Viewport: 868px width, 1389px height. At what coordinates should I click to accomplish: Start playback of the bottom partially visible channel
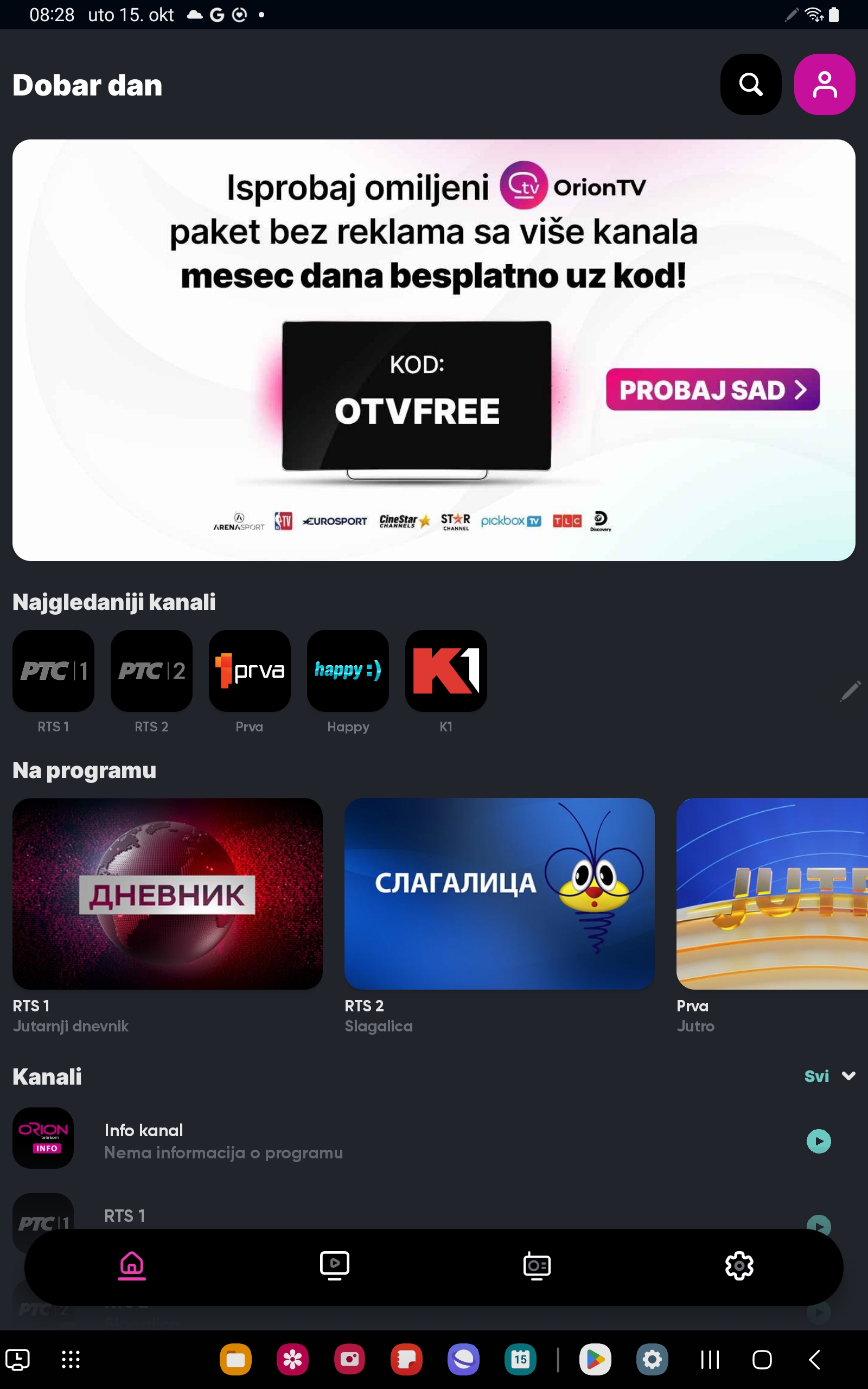[820, 1314]
